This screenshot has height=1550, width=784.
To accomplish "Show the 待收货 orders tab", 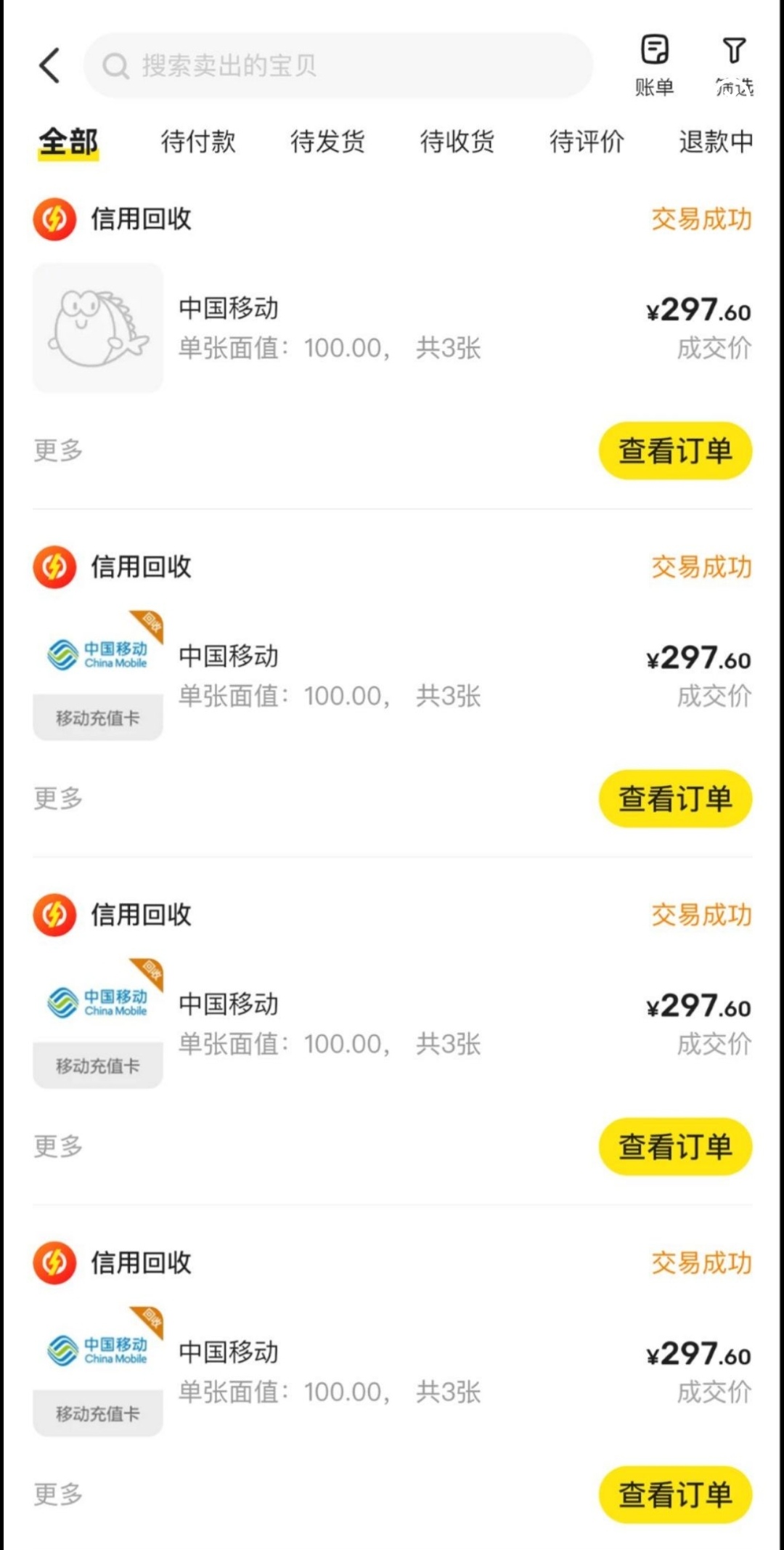I will 457,141.
